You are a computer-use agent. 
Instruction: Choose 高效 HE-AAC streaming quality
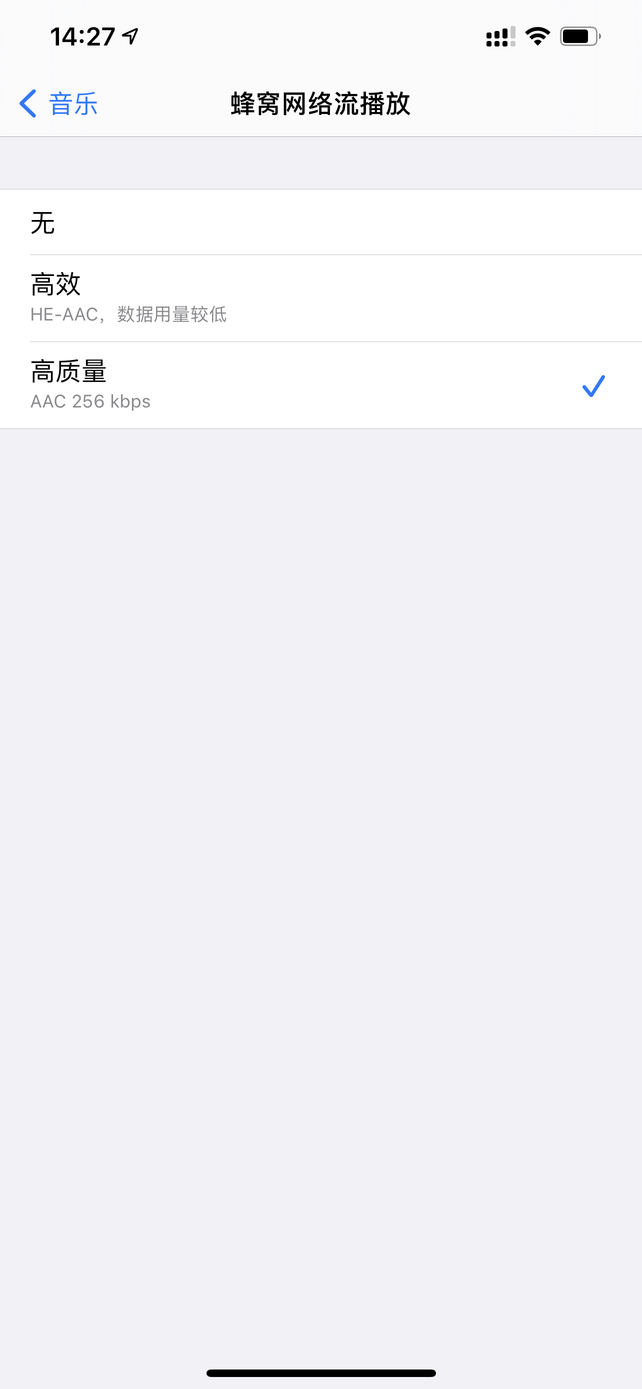point(321,298)
